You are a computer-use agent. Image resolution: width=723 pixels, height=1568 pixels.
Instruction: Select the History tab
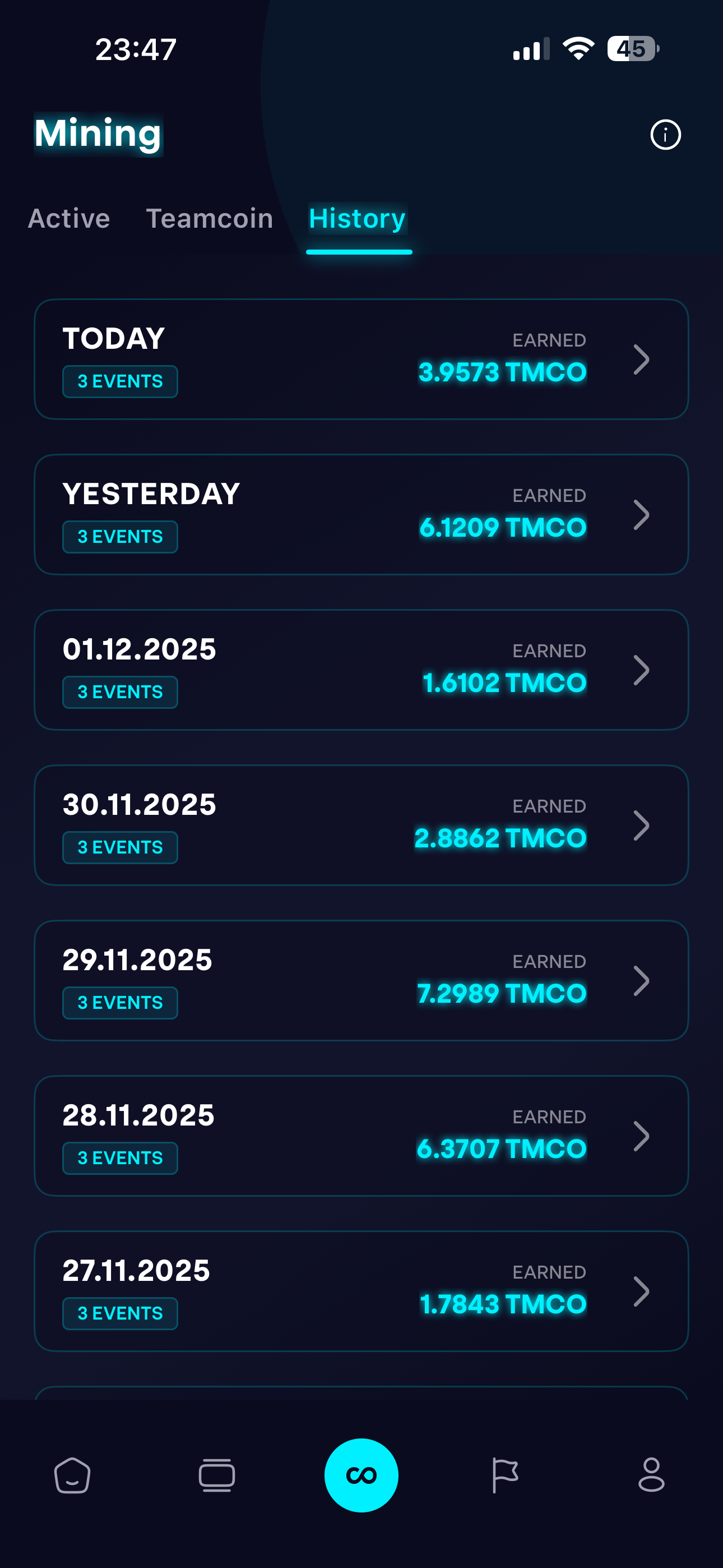[x=357, y=219]
